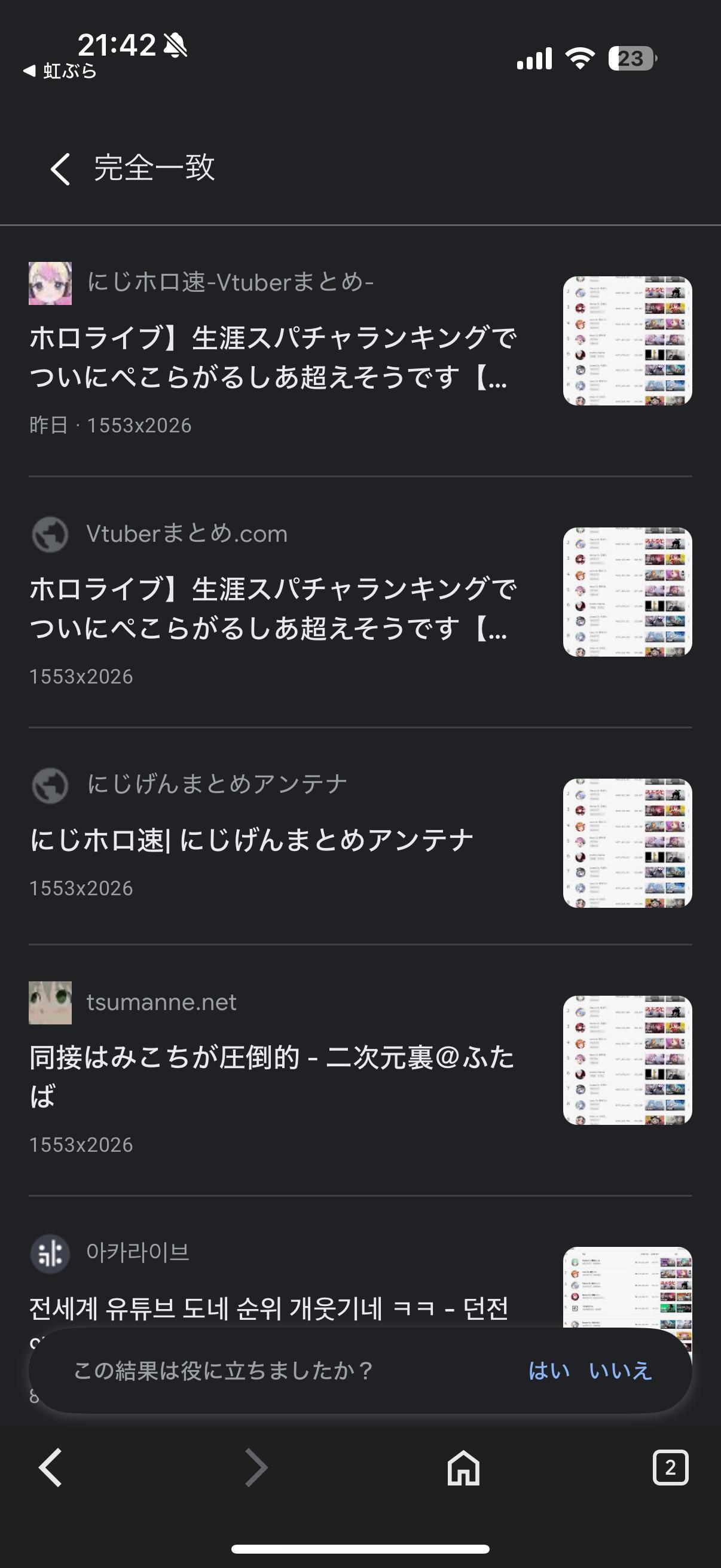Open the にじホロ速-Vtuberまとめ- search result

click(273, 356)
